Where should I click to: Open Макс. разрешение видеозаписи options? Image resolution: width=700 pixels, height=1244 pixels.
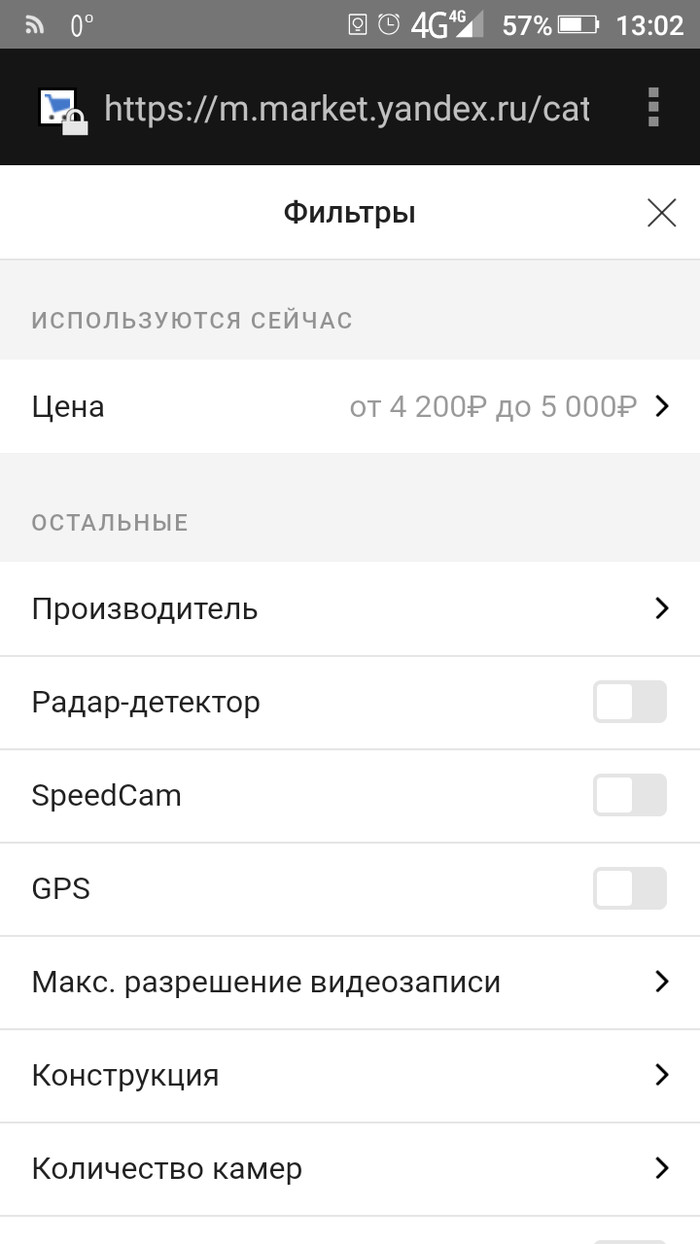(350, 982)
